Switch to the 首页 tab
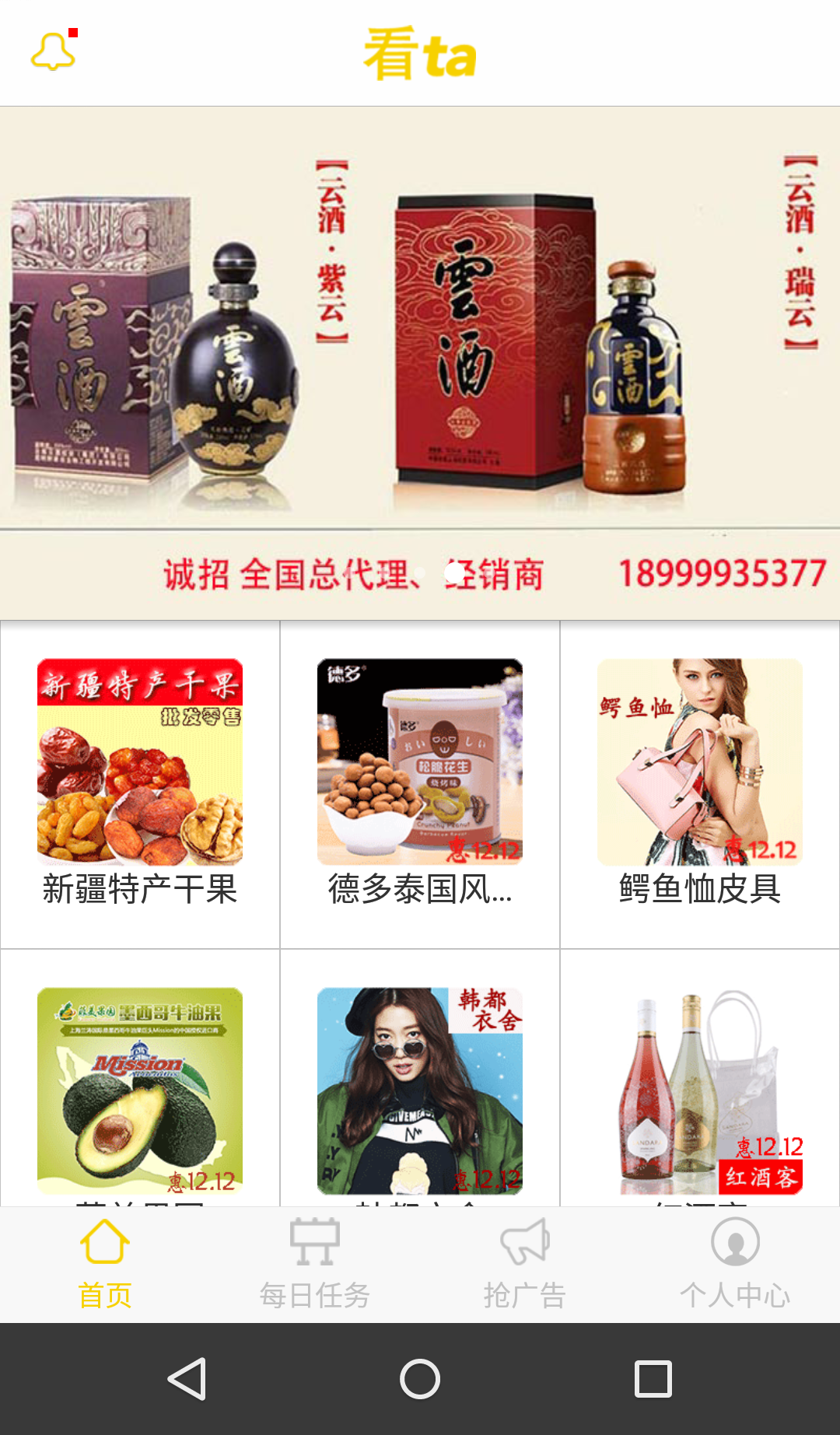This screenshot has height=1435, width=840. pos(105,1264)
